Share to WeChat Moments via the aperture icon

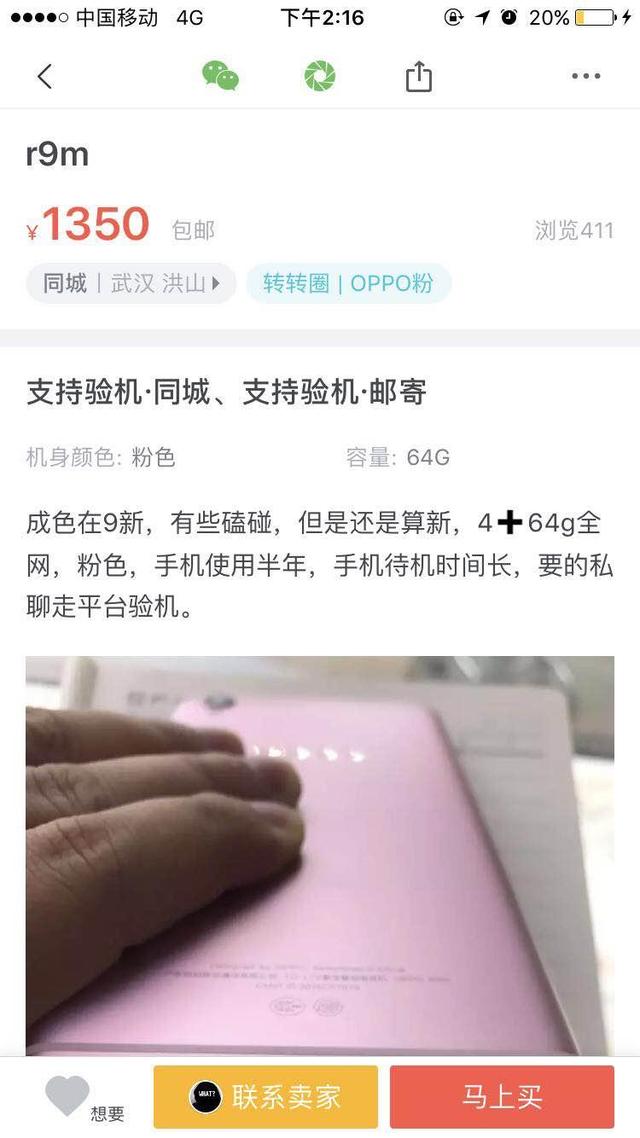320,76
